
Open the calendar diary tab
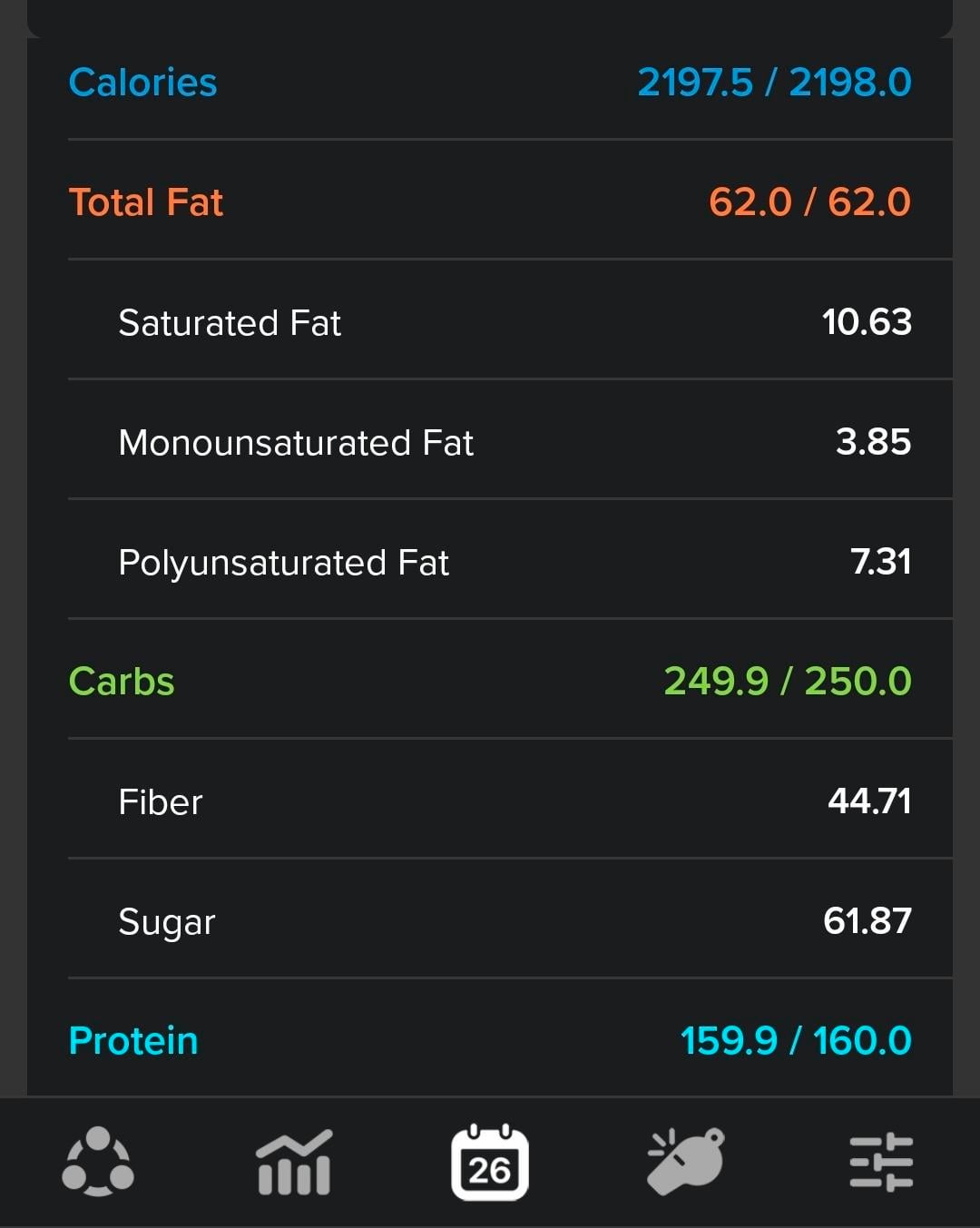(x=490, y=1162)
